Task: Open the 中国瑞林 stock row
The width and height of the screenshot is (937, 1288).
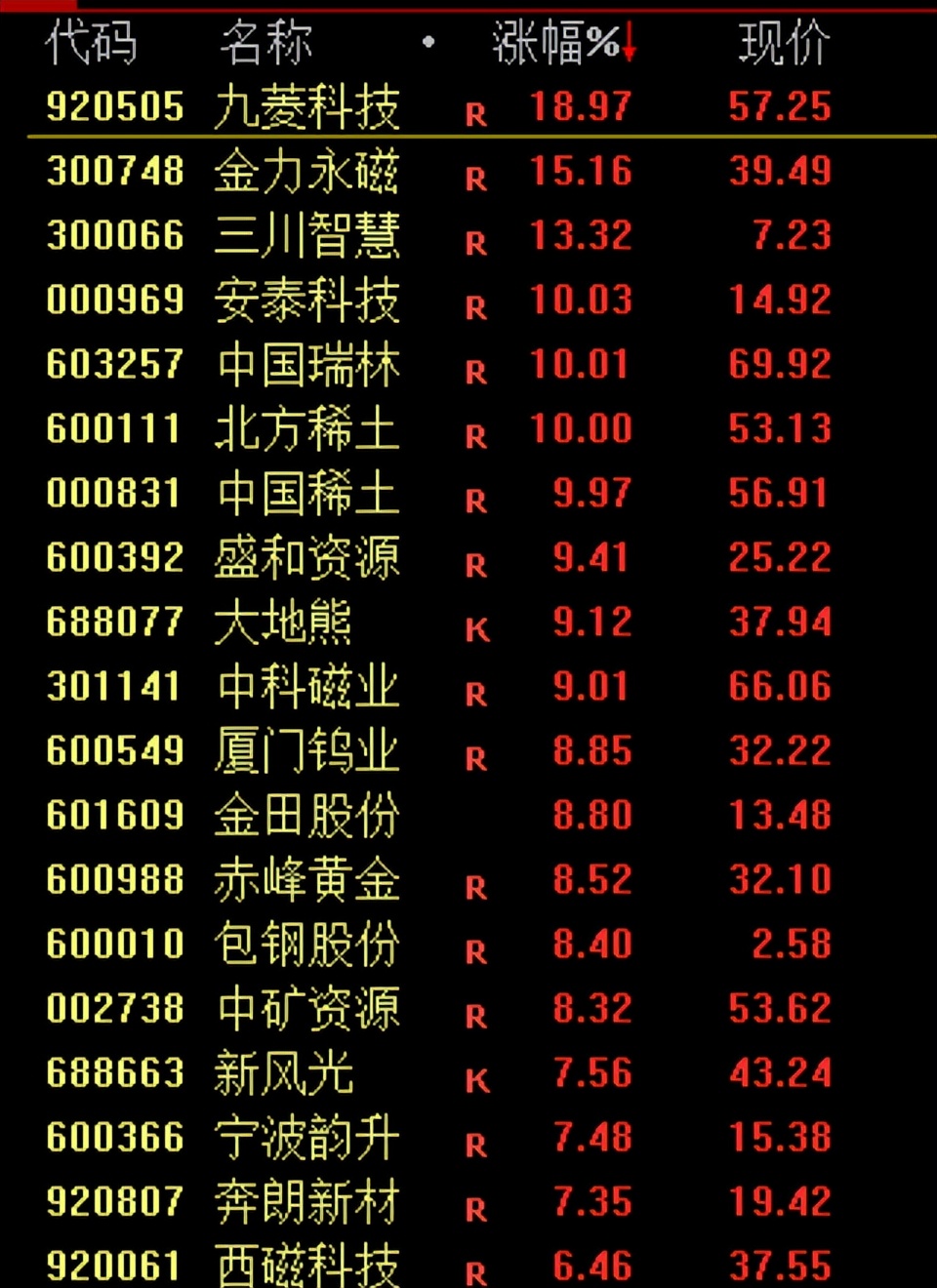Action: tap(306, 365)
